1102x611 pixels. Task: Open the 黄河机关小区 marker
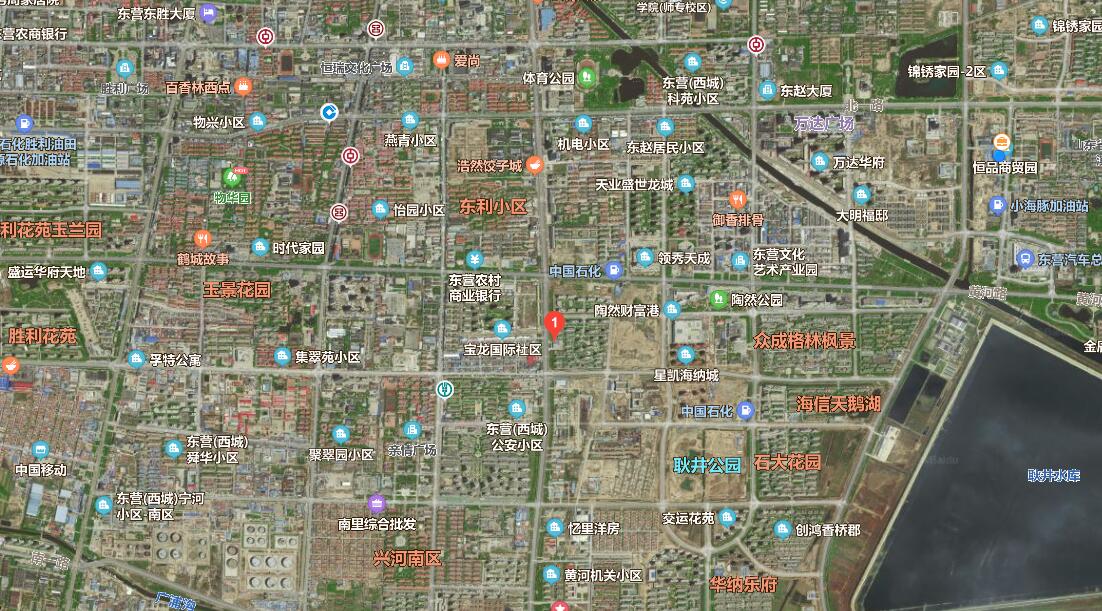[551, 574]
